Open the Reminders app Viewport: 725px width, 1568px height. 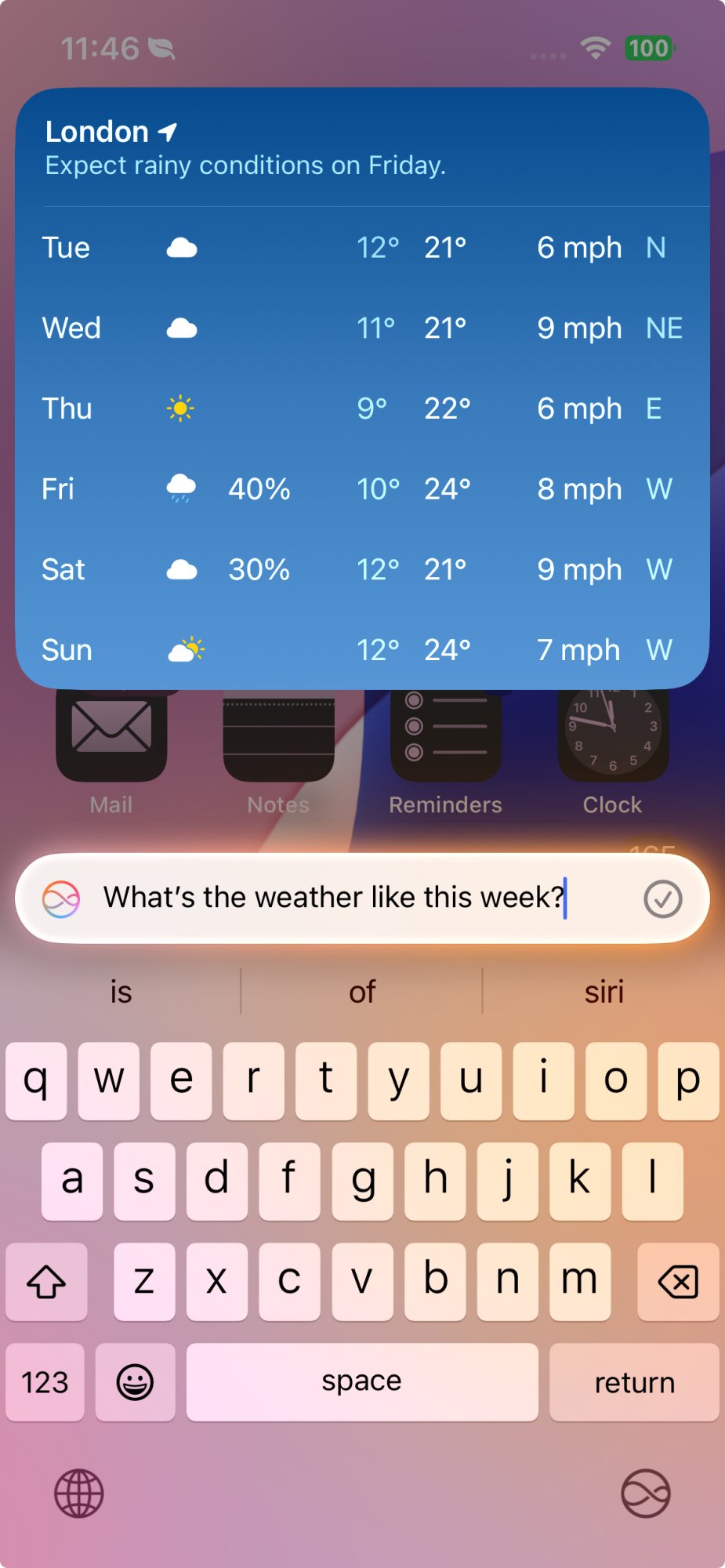(x=445, y=737)
